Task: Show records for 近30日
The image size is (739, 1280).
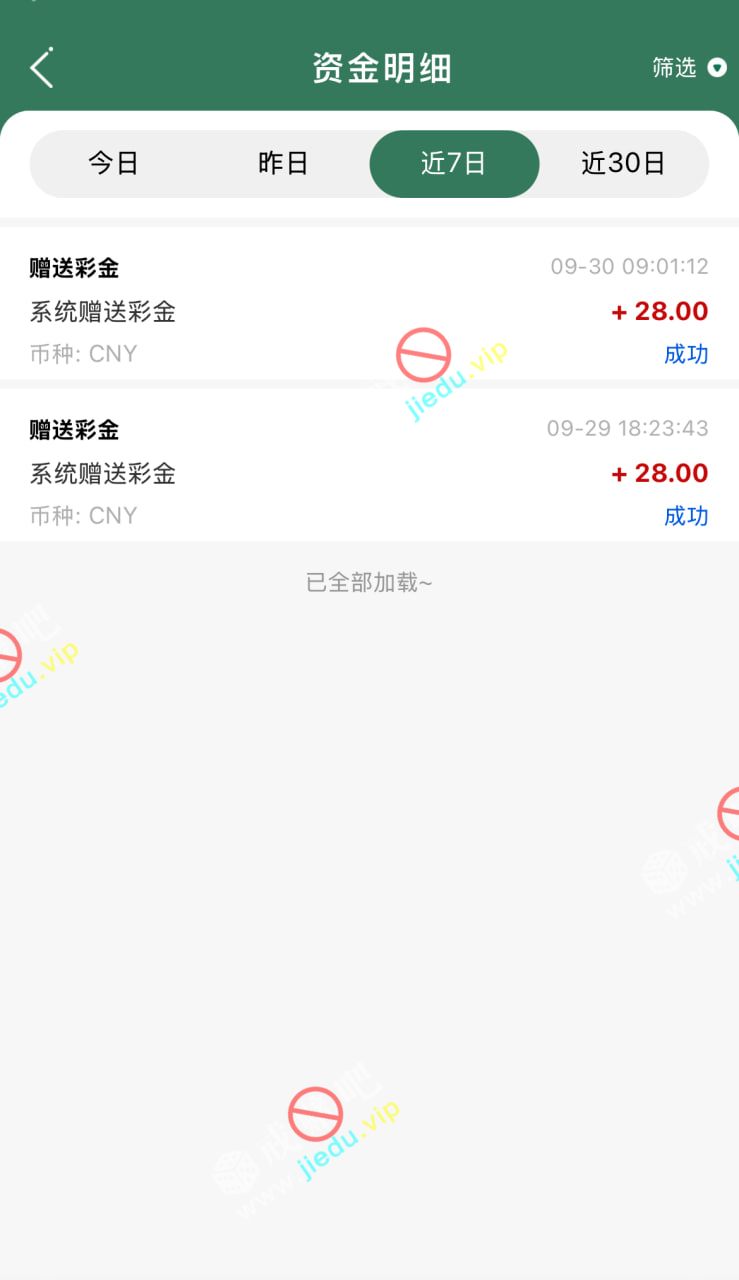Action: click(x=623, y=163)
